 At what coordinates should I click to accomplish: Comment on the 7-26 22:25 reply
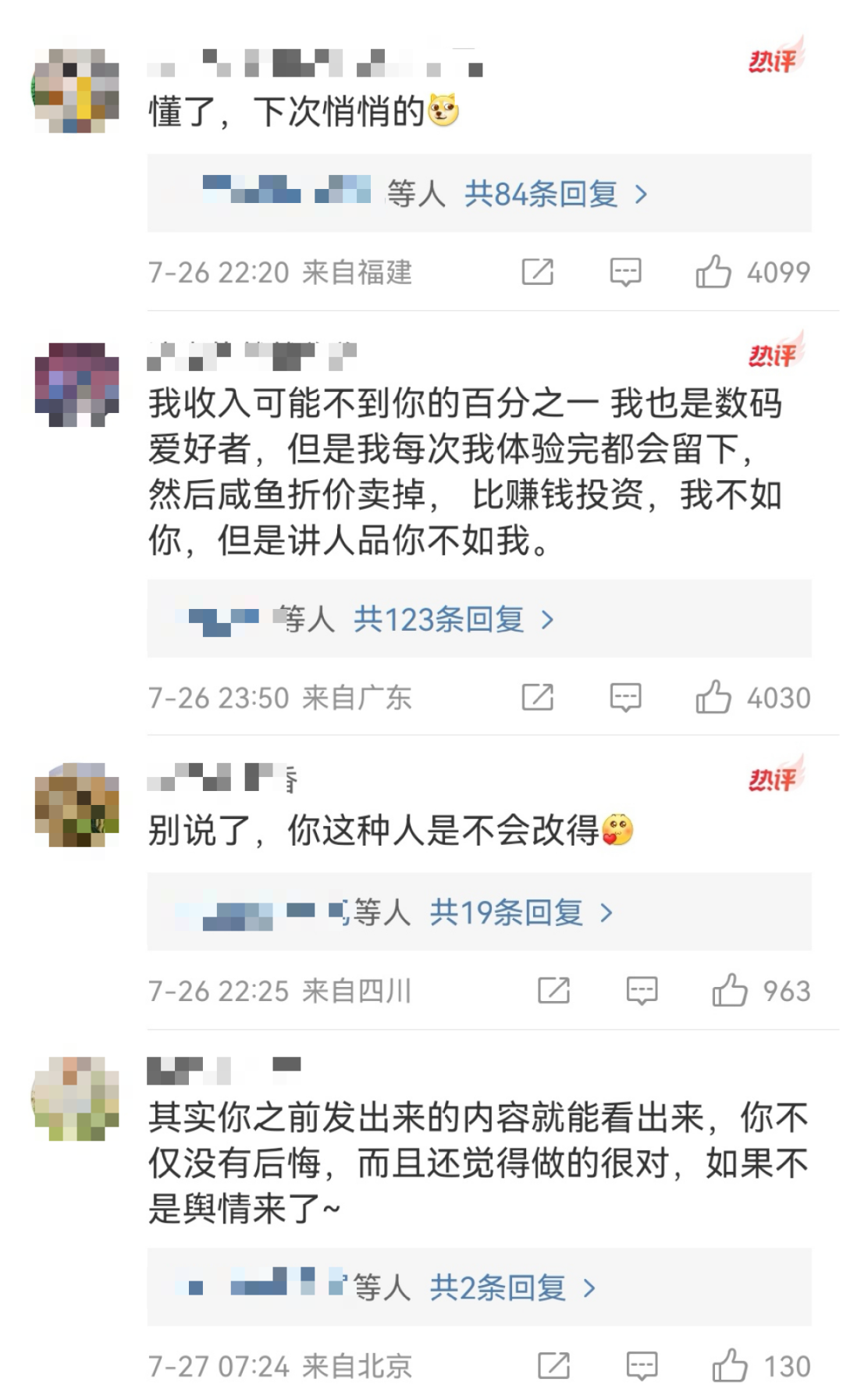tap(642, 991)
